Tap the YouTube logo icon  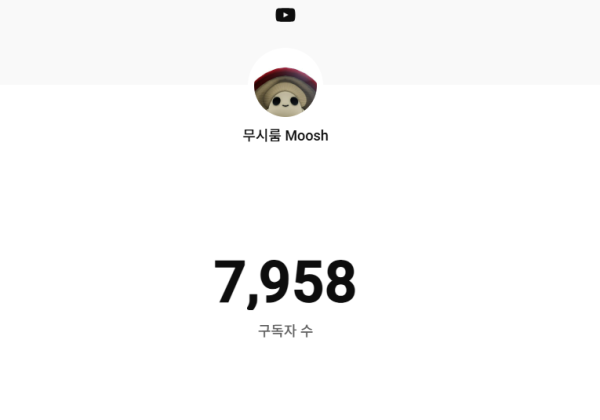coord(285,15)
